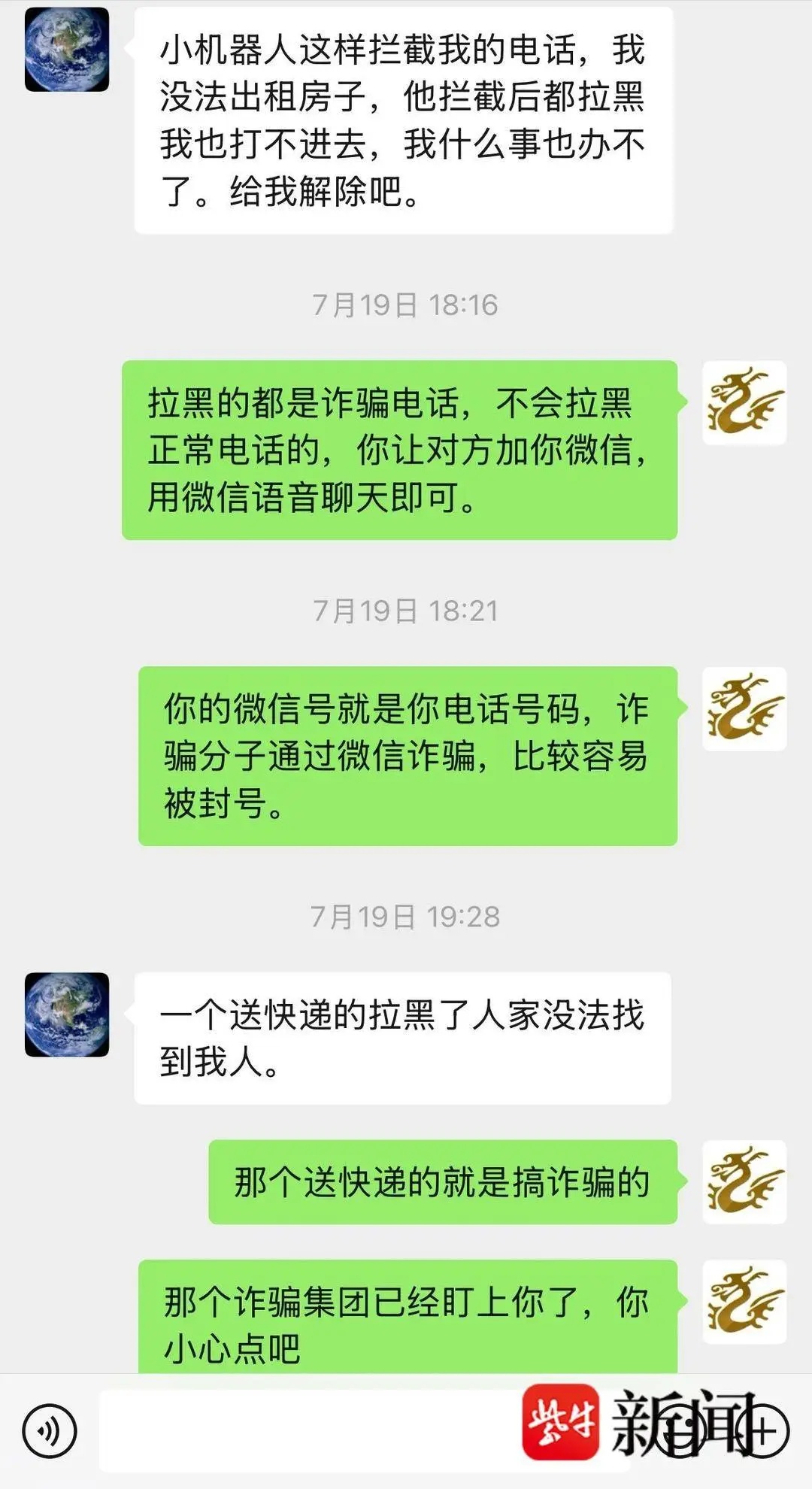Screen dimensions: 812x1489
Task: Tap the dragon avatar beside '那个送快递的就是搞诈骗的'
Action: [744, 1181]
